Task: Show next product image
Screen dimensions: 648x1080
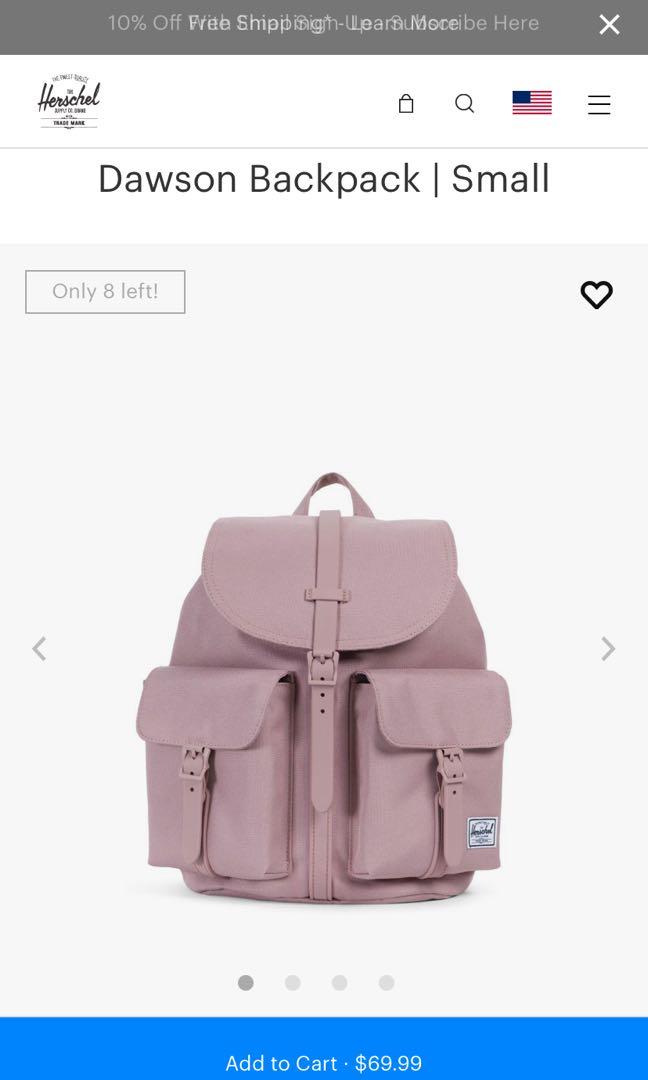Action: click(x=608, y=649)
